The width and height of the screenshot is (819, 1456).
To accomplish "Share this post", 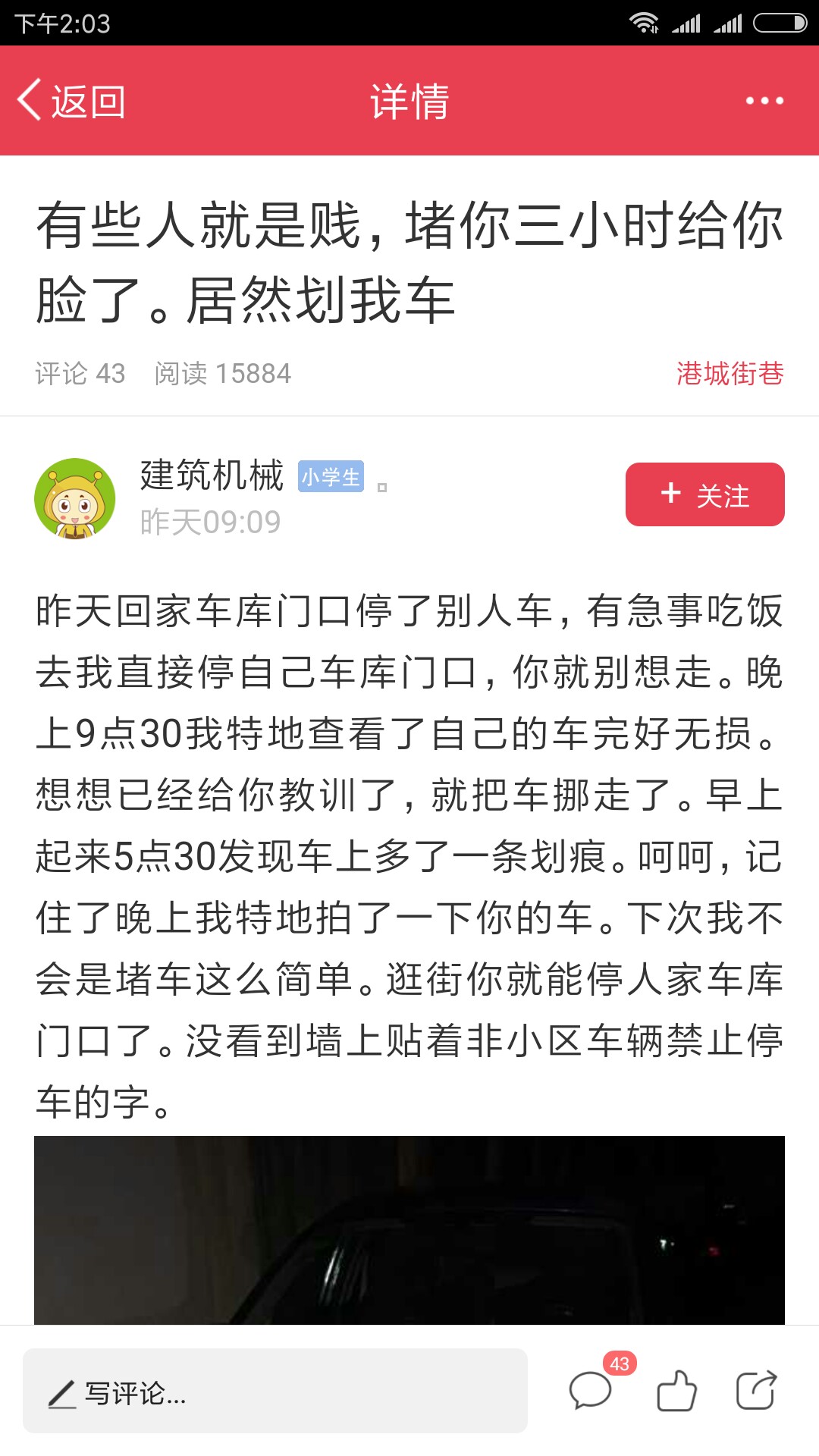I will click(x=756, y=1391).
